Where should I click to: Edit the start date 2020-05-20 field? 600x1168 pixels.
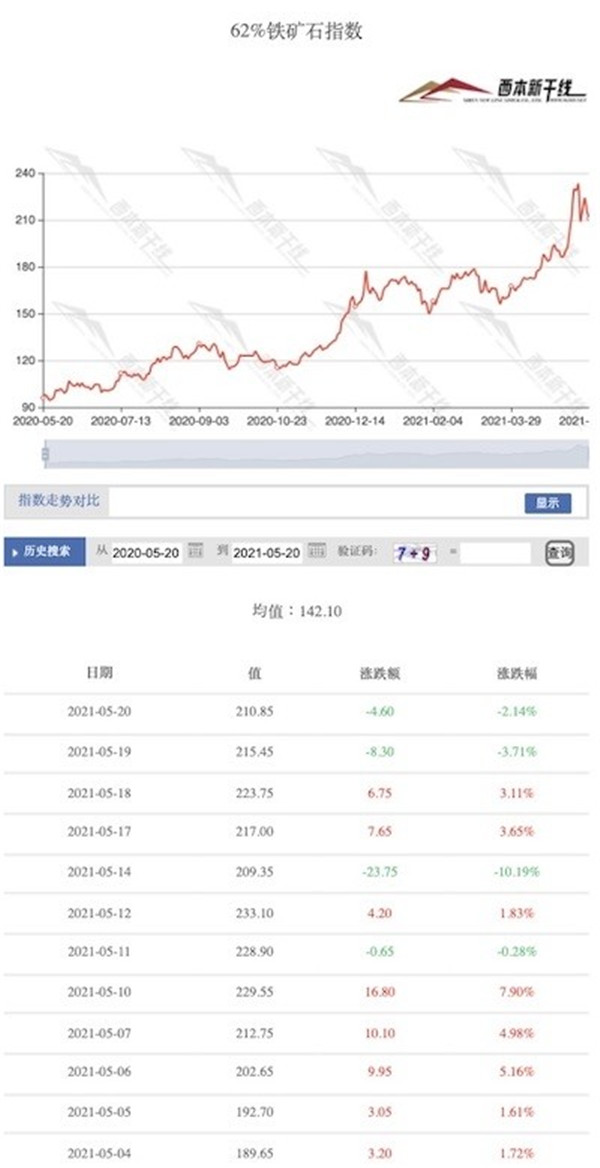click(x=147, y=553)
